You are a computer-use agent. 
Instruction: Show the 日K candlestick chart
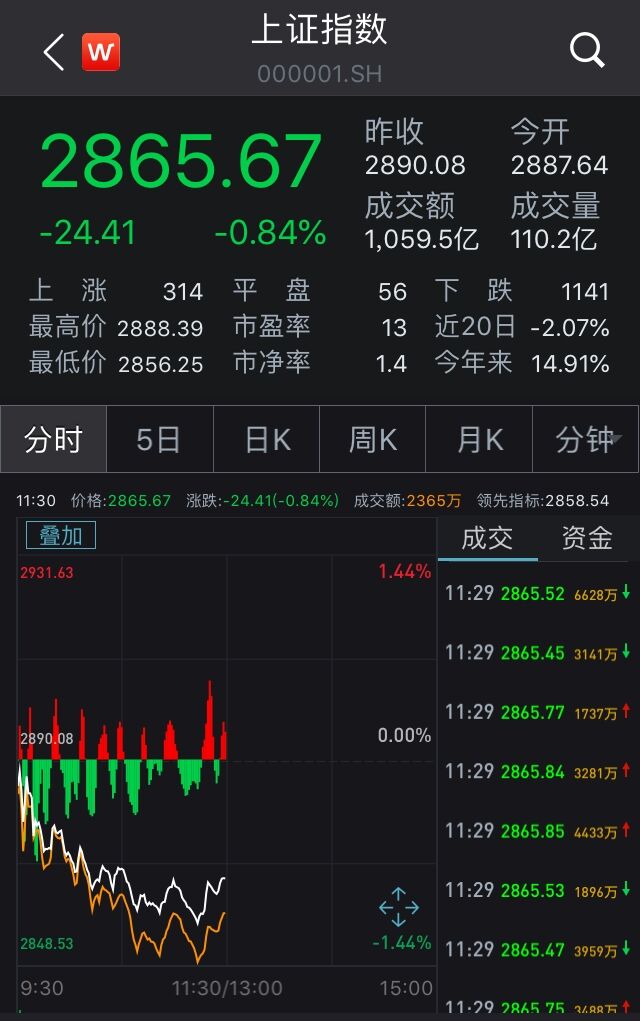pos(267,439)
